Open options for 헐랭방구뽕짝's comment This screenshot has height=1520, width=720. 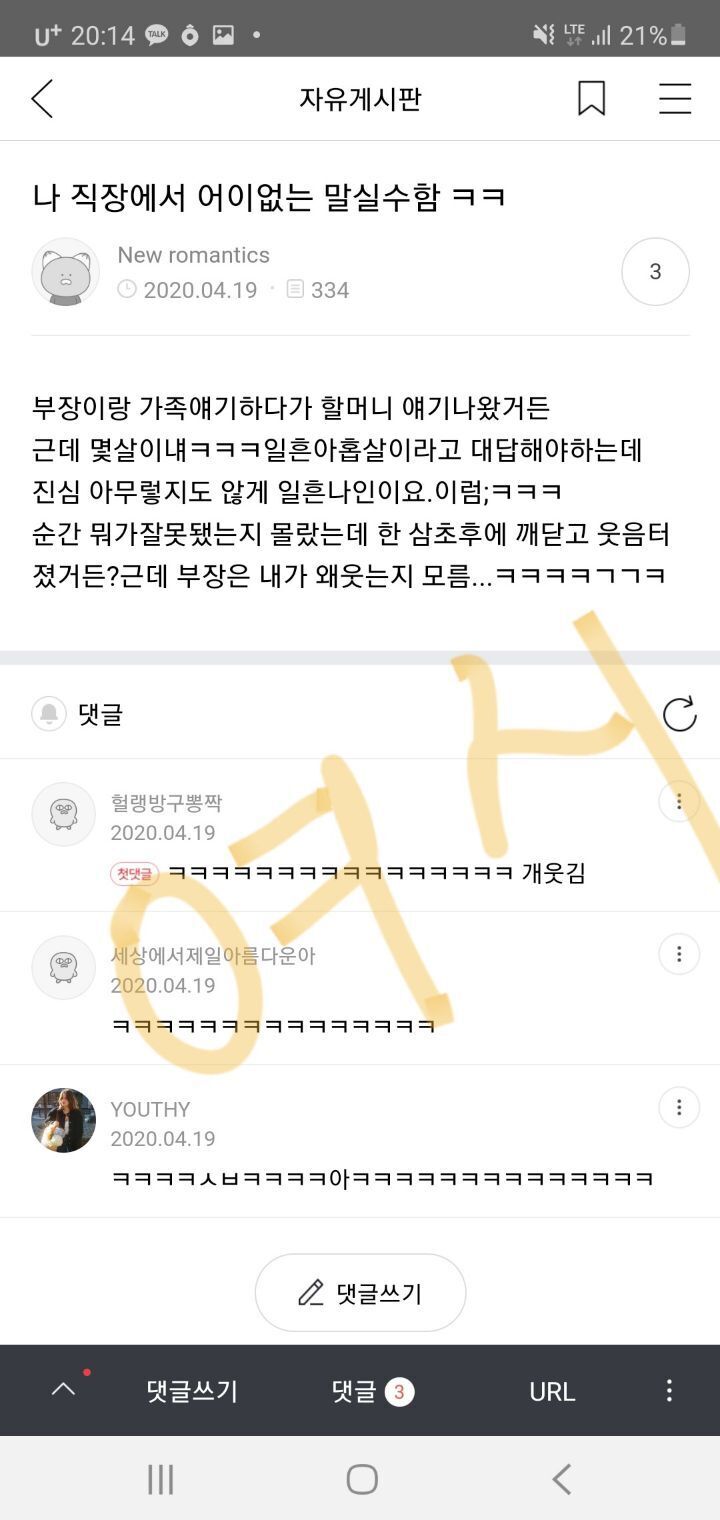coord(679,801)
